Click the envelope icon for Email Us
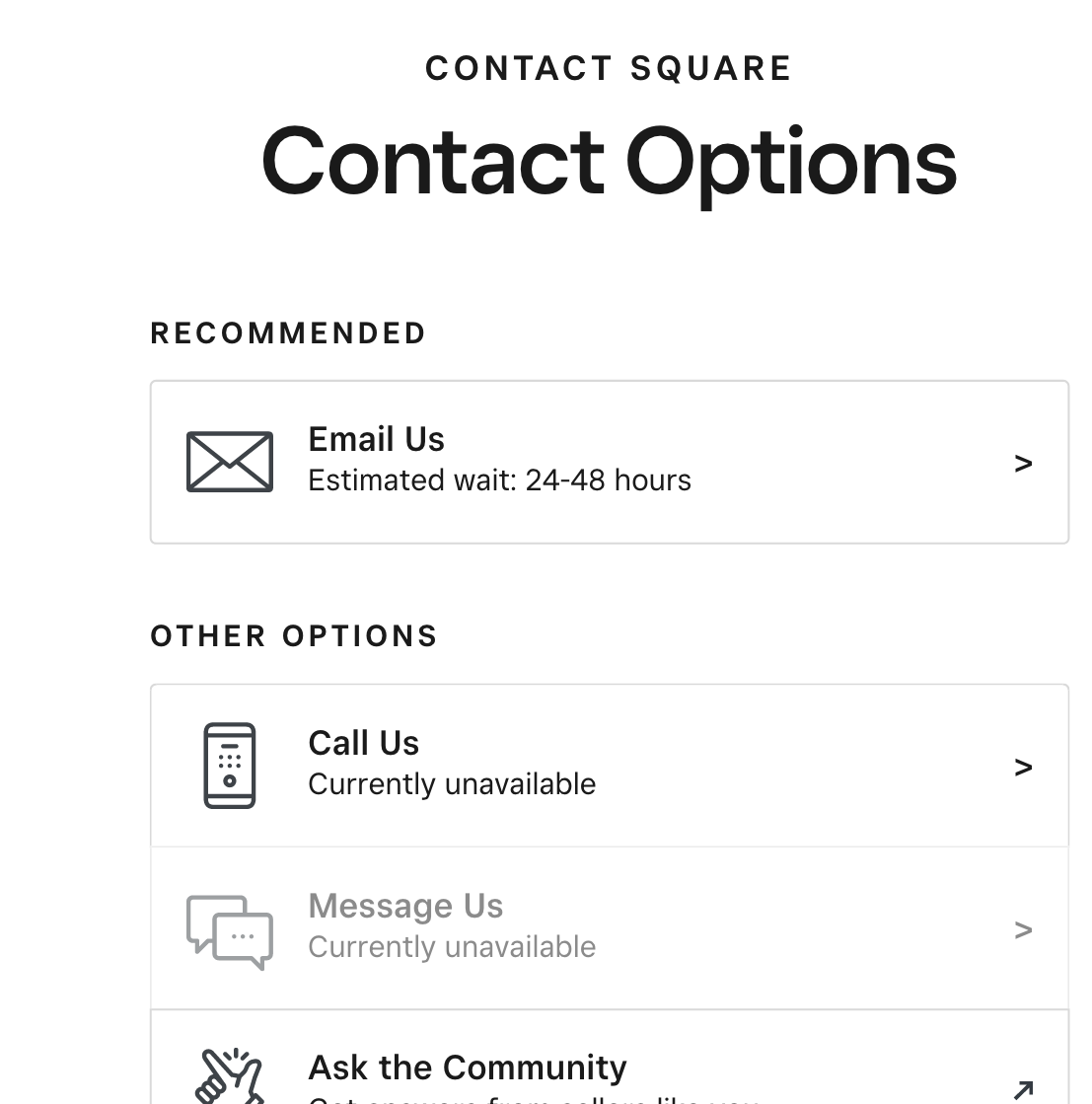 tap(229, 461)
